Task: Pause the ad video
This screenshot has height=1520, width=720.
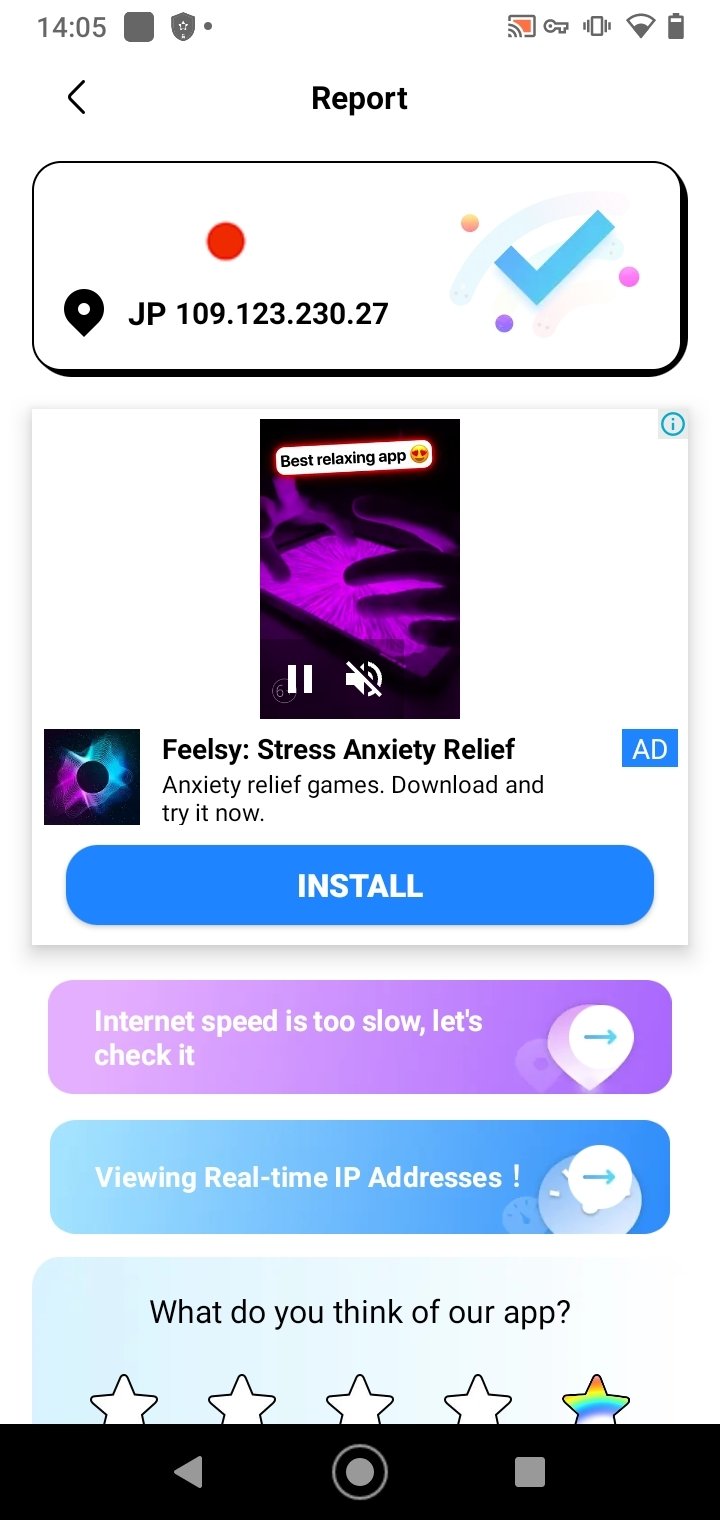Action: click(300, 679)
